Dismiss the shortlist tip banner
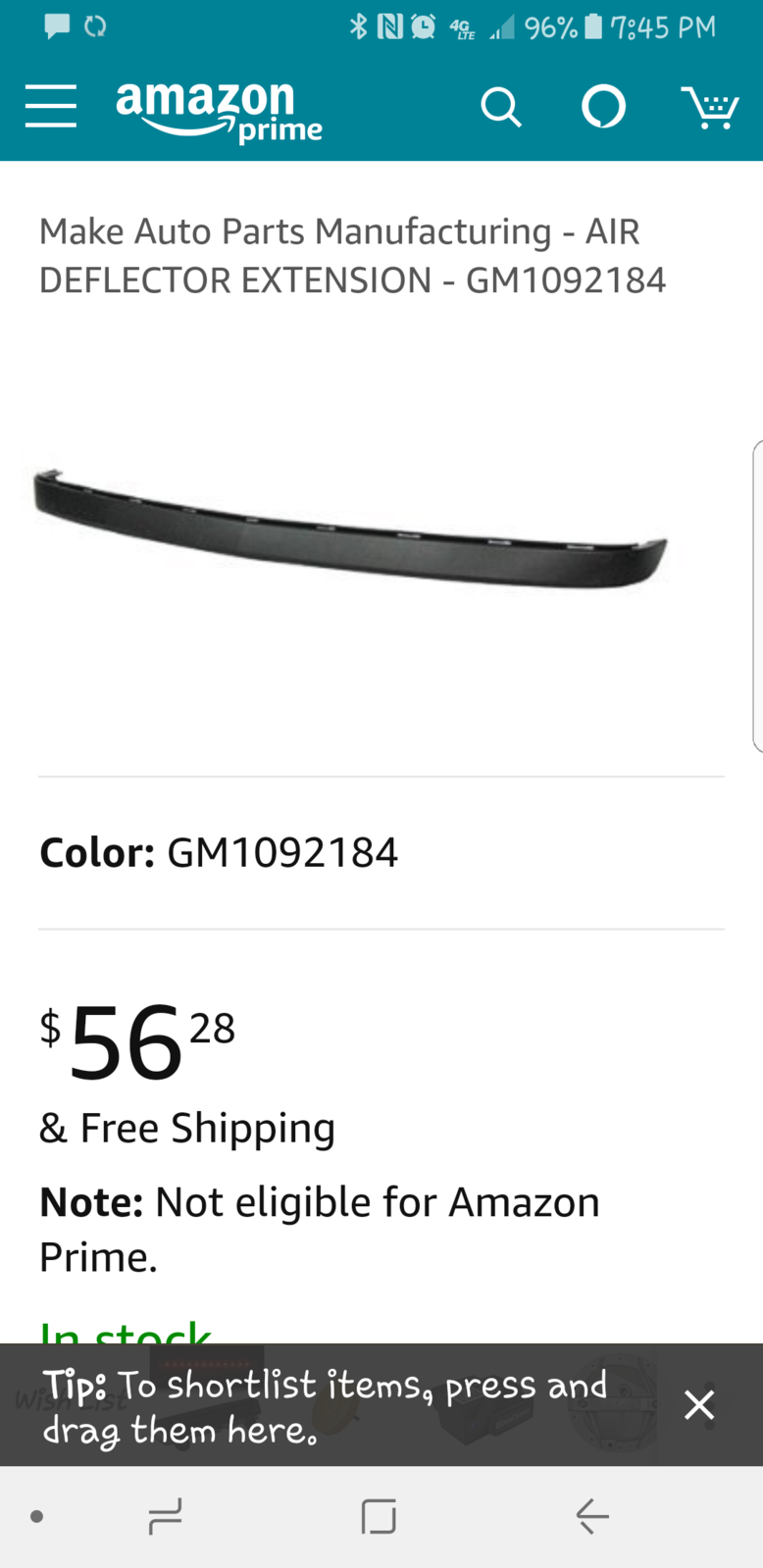The height and width of the screenshot is (1568, 763). pyautogui.click(x=699, y=1404)
